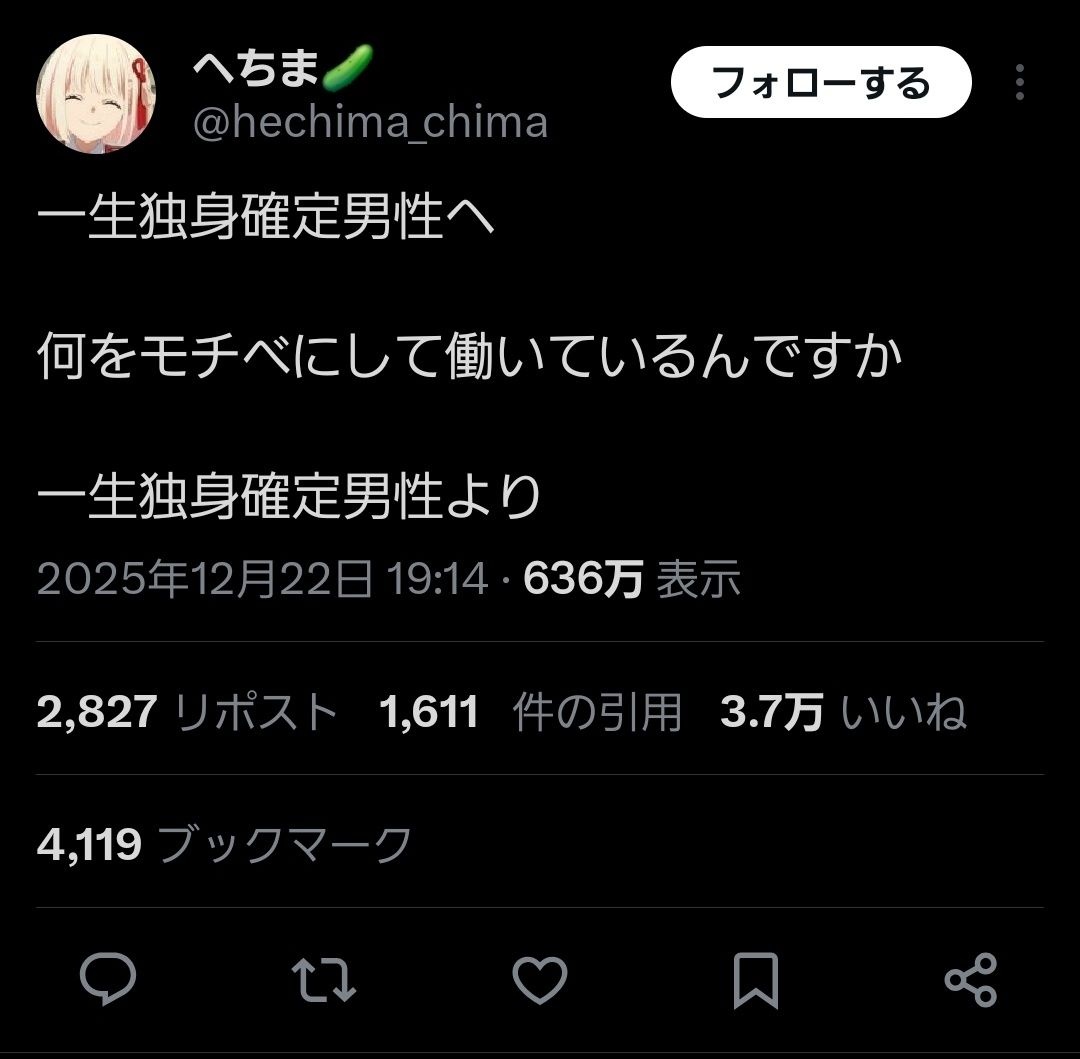Open the post's overflow menu
This screenshot has height=1059, width=1080.
1019,83
